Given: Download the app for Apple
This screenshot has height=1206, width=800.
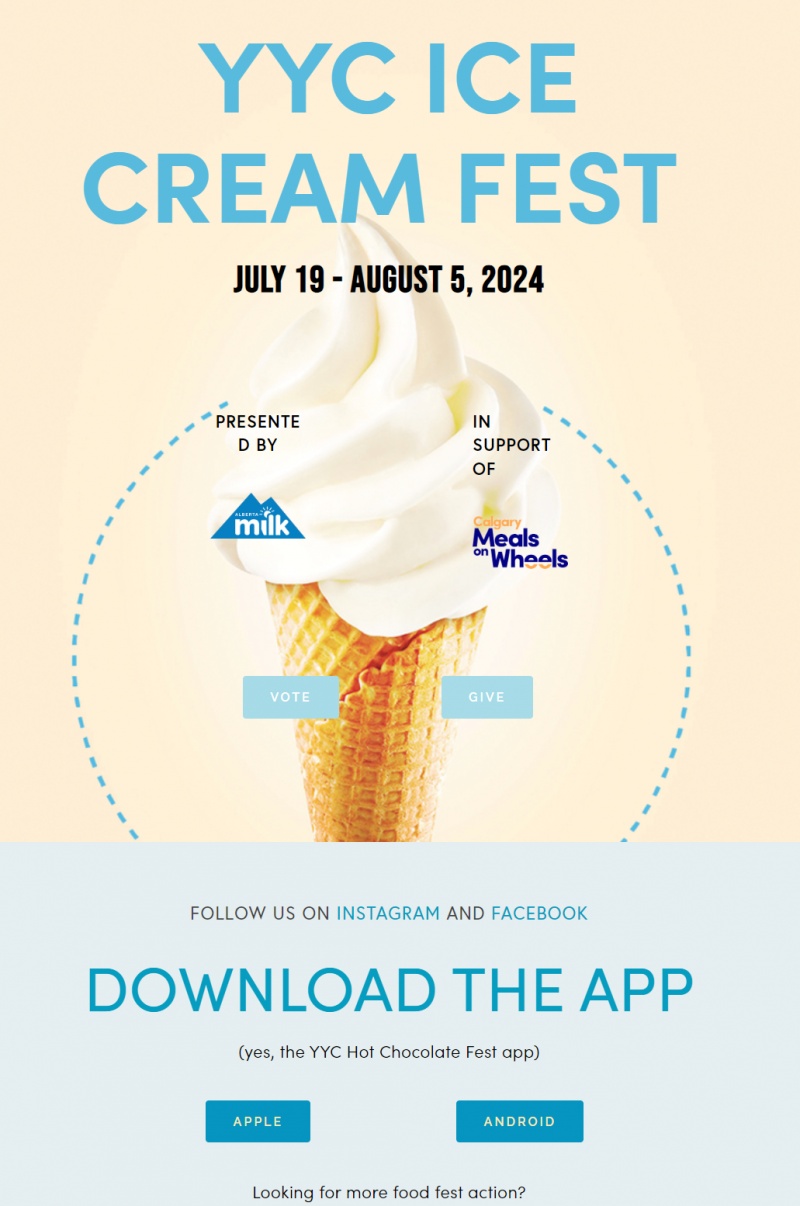Looking at the screenshot, I should point(258,1121).
